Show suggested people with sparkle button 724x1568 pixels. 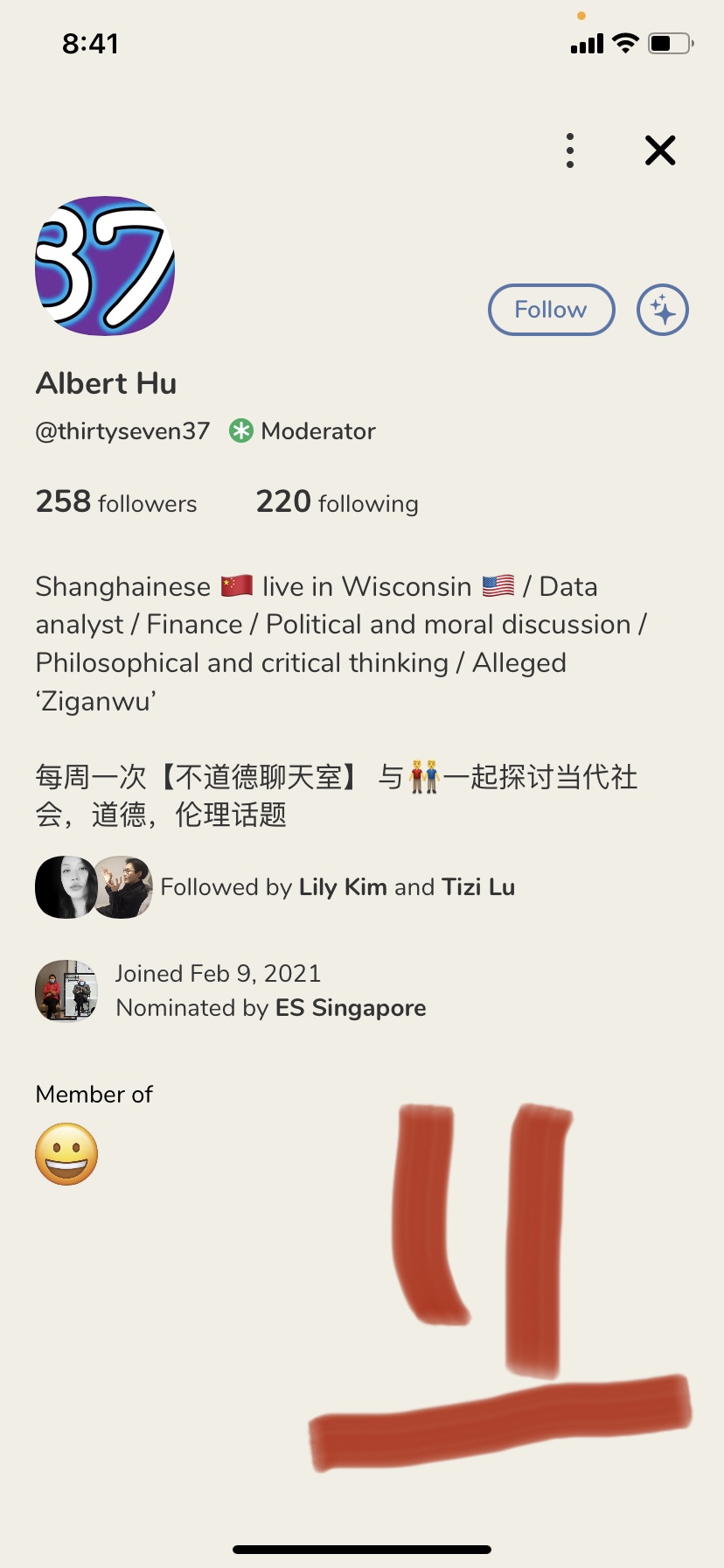[663, 310]
